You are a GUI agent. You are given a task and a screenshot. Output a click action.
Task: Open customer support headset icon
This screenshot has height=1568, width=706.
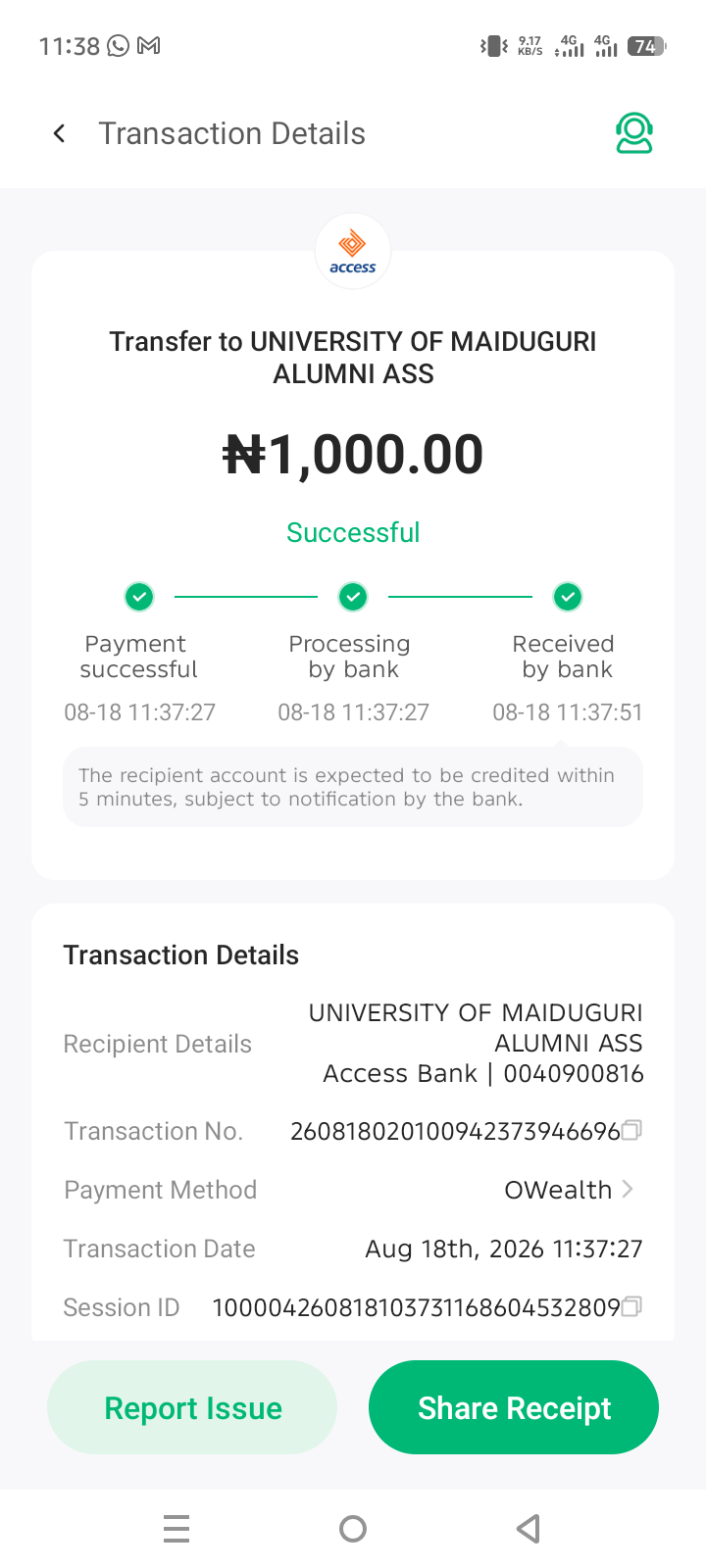pyautogui.click(x=634, y=133)
